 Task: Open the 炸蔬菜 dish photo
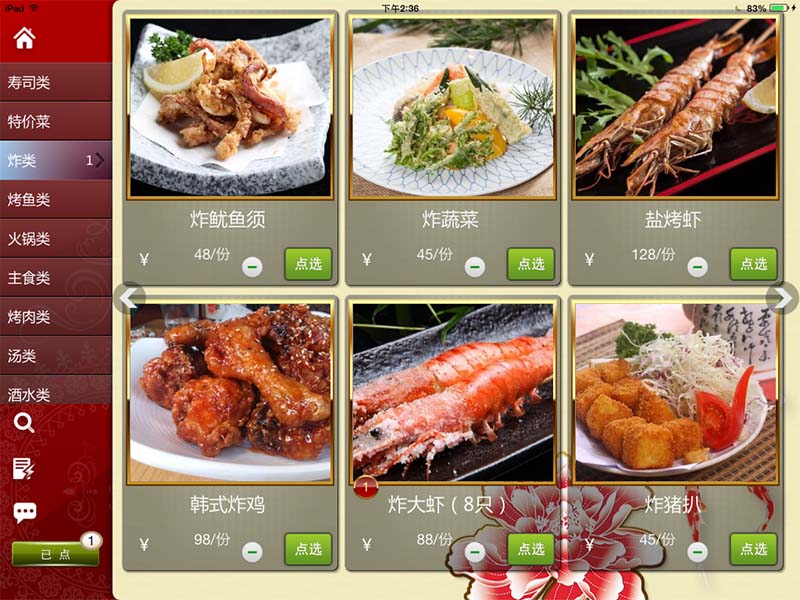[452, 108]
